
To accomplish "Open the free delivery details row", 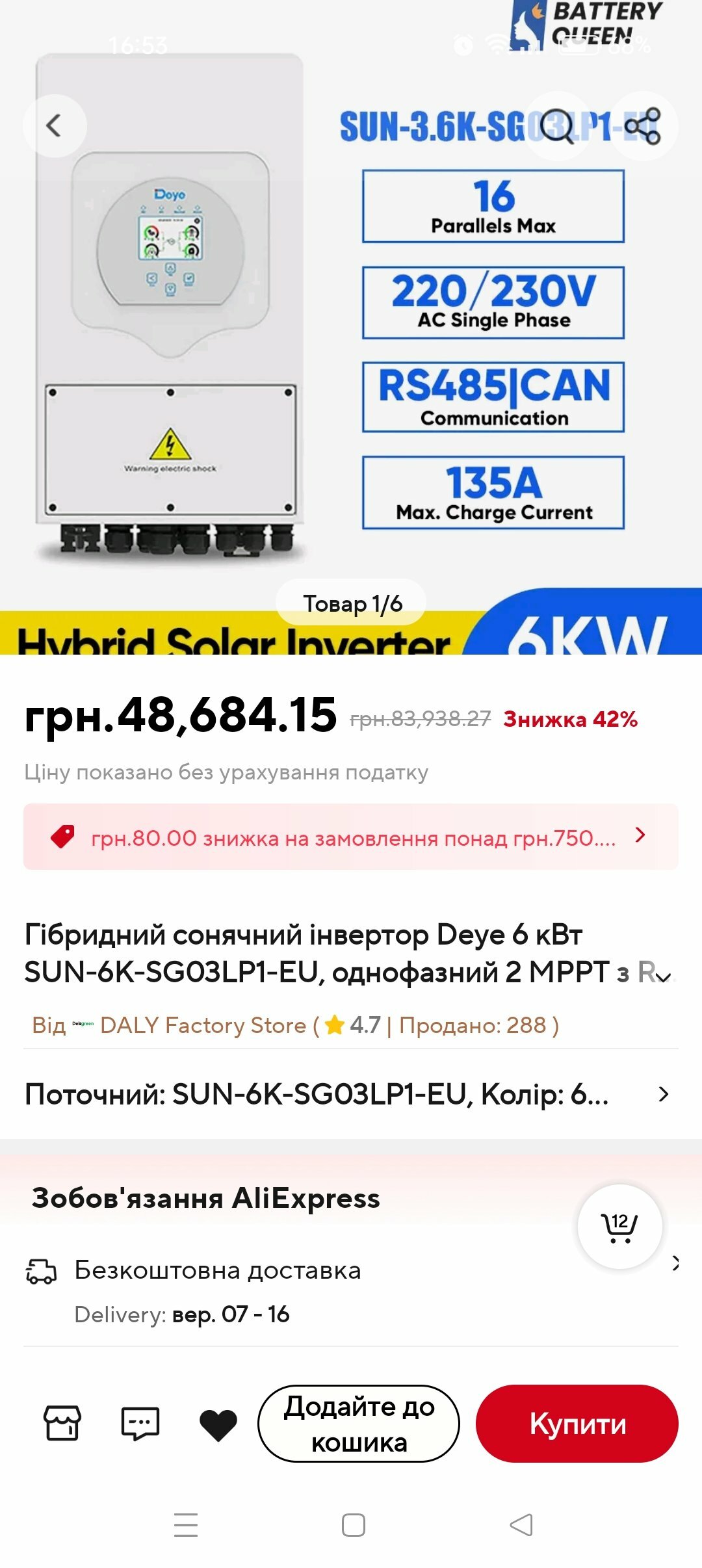I will point(351,1291).
